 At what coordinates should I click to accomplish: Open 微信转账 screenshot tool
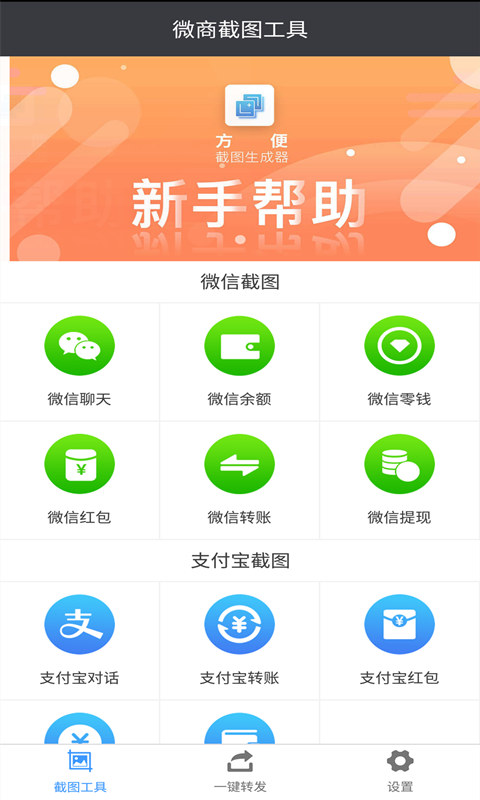tap(239, 480)
